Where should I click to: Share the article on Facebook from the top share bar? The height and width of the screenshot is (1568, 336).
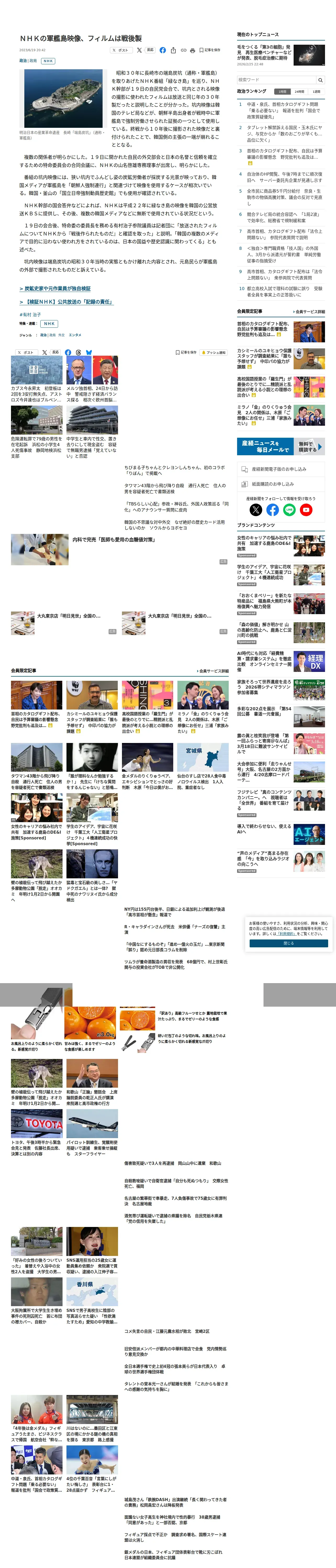pos(162,50)
